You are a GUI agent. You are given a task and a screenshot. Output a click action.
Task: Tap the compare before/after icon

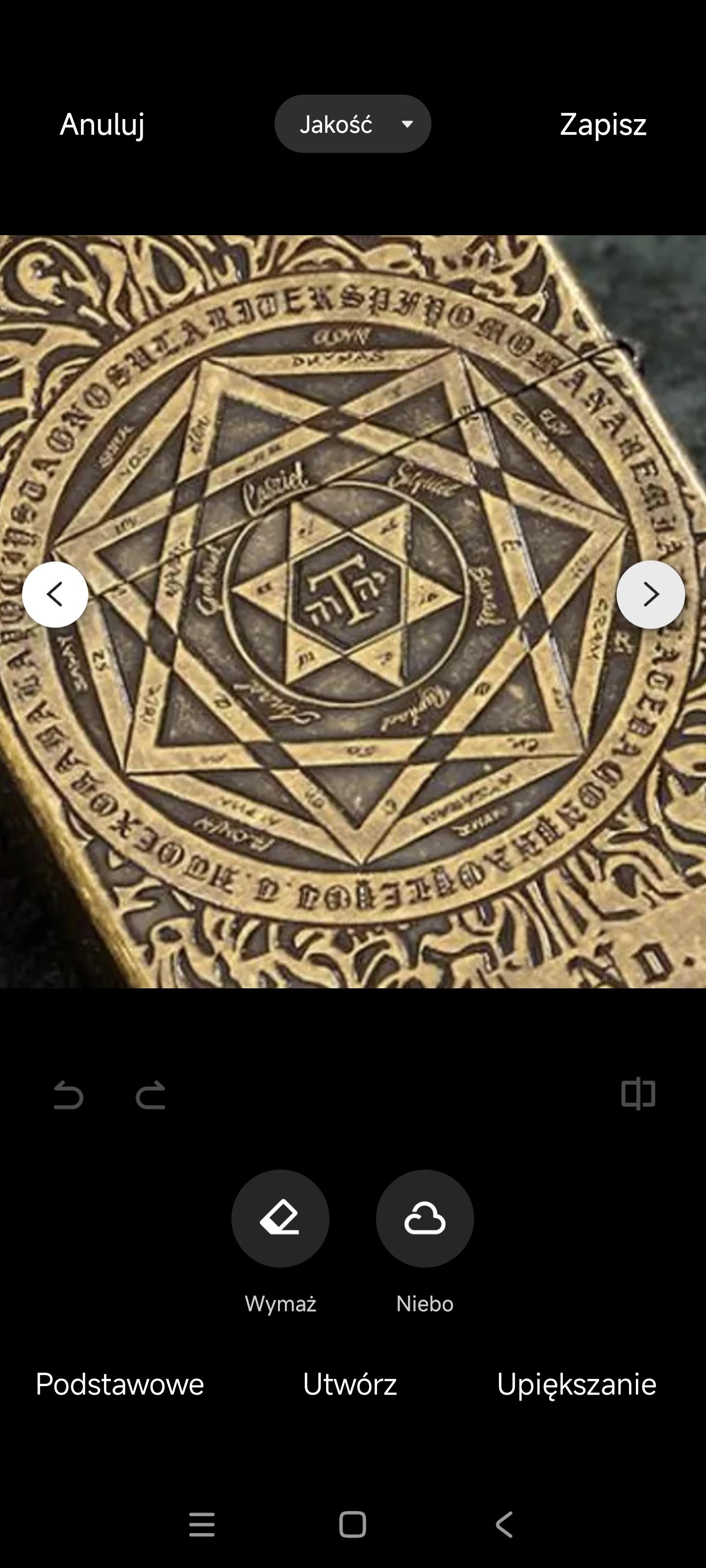638,1094
